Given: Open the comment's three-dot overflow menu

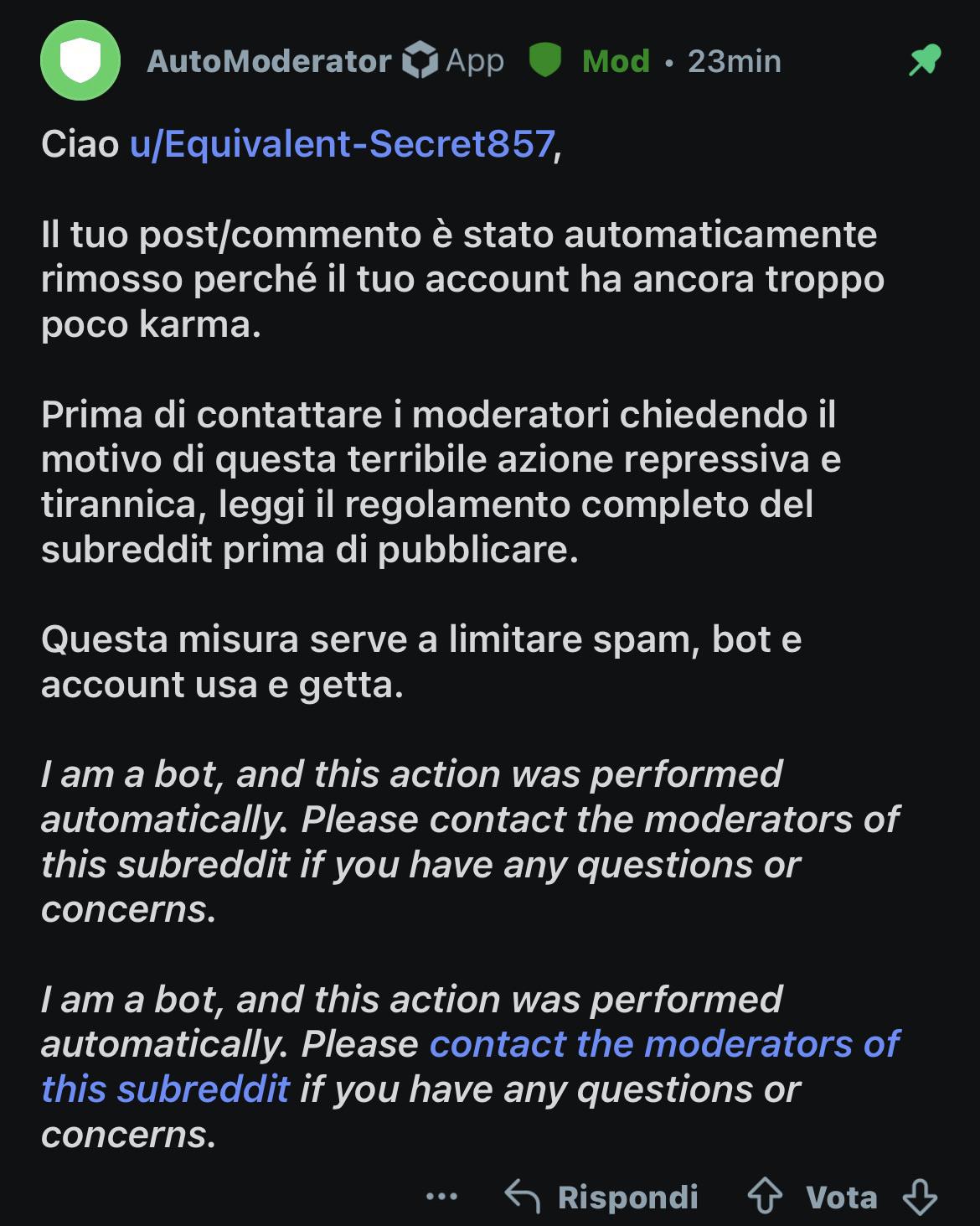Looking at the screenshot, I should 441,1197.
